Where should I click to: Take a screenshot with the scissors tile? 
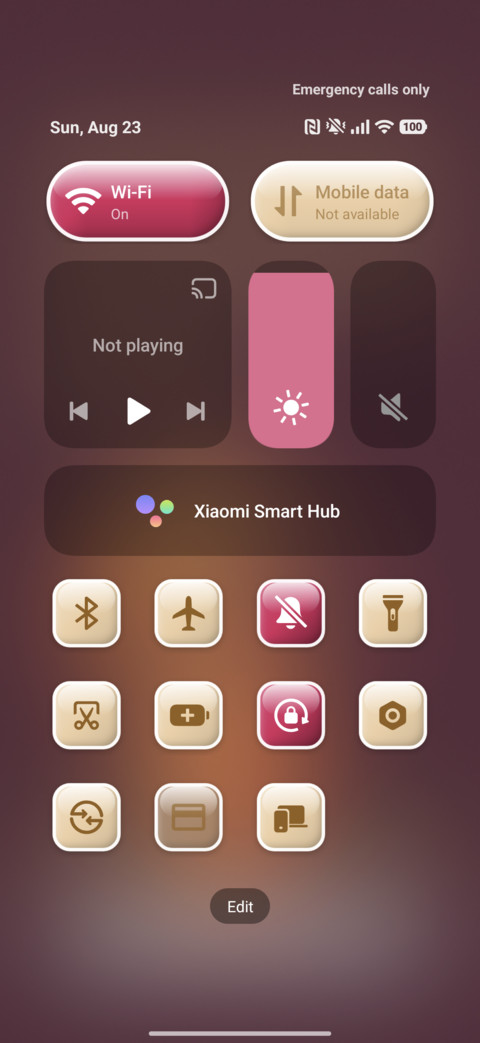pyautogui.click(x=86, y=715)
